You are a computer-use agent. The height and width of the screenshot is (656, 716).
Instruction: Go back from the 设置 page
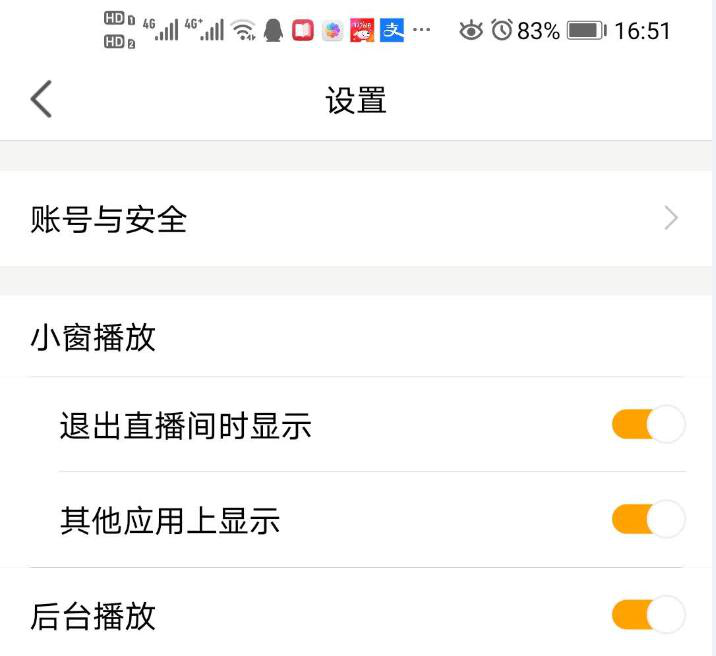click(41, 100)
